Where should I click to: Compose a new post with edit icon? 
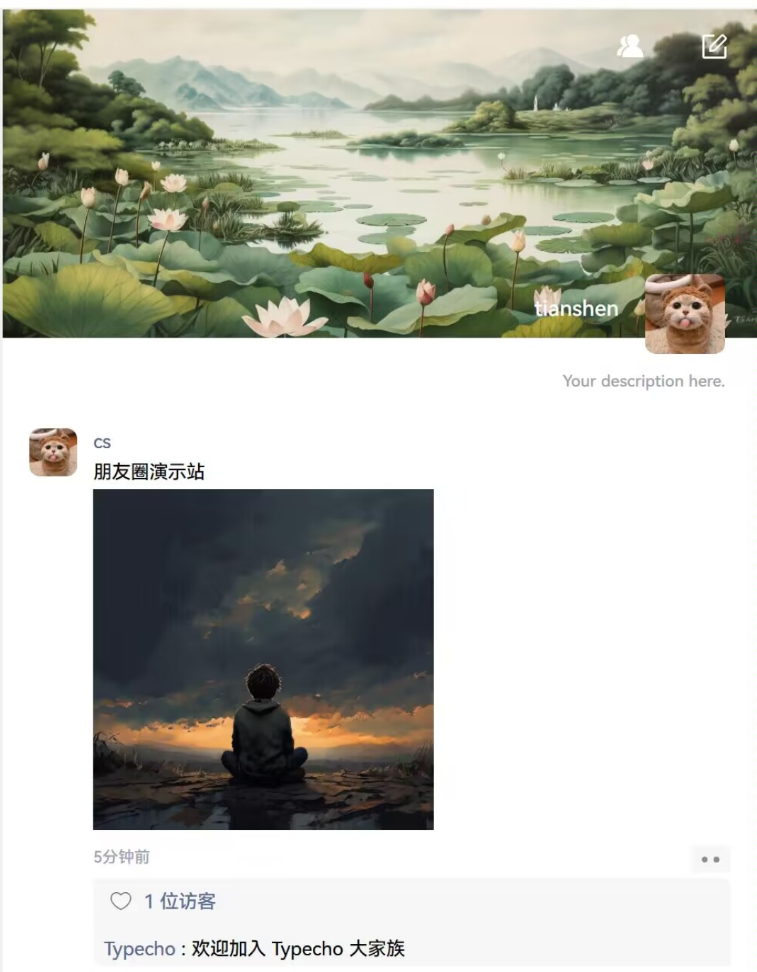click(x=714, y=46)
